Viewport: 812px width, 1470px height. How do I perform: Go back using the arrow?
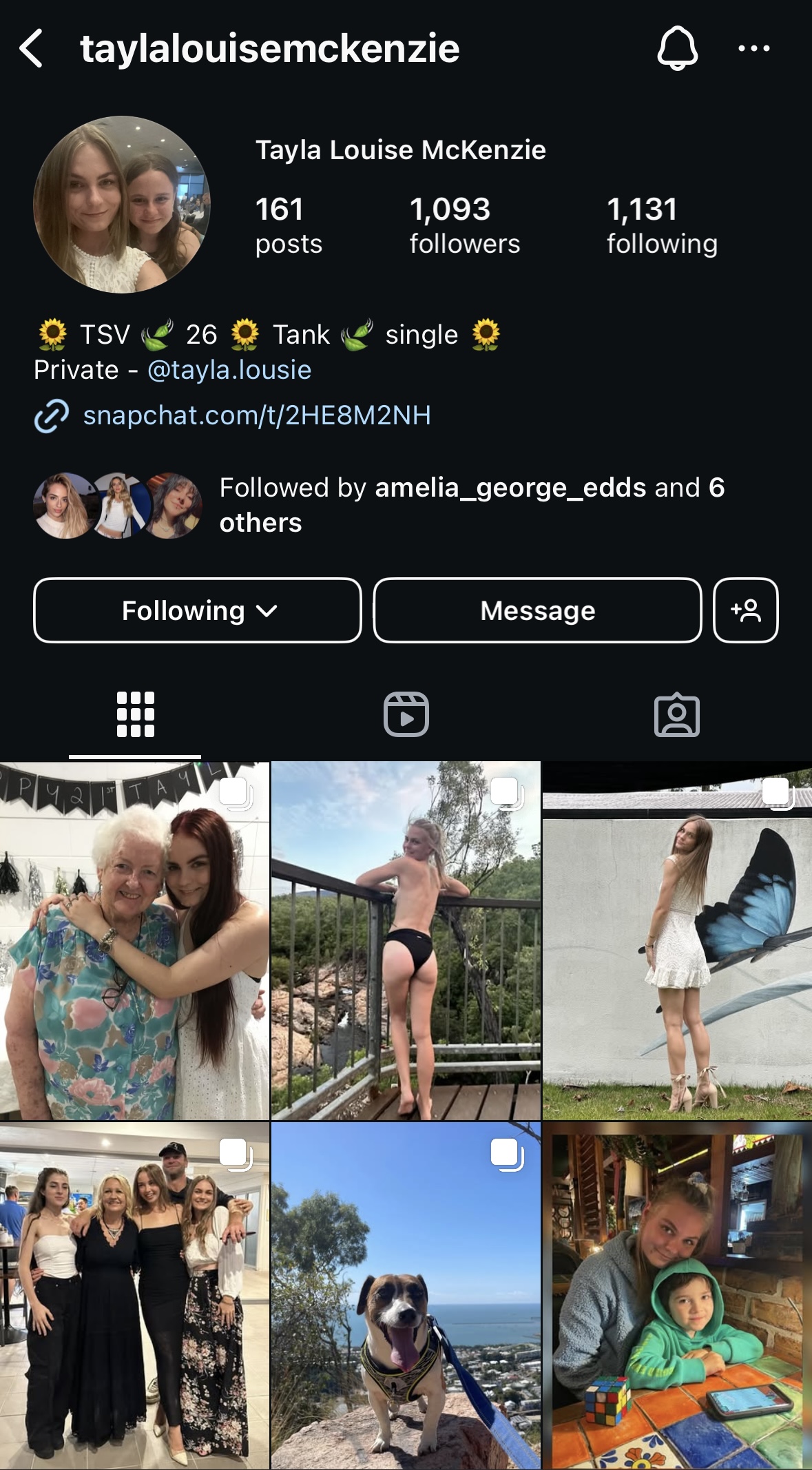coord(32,48)
